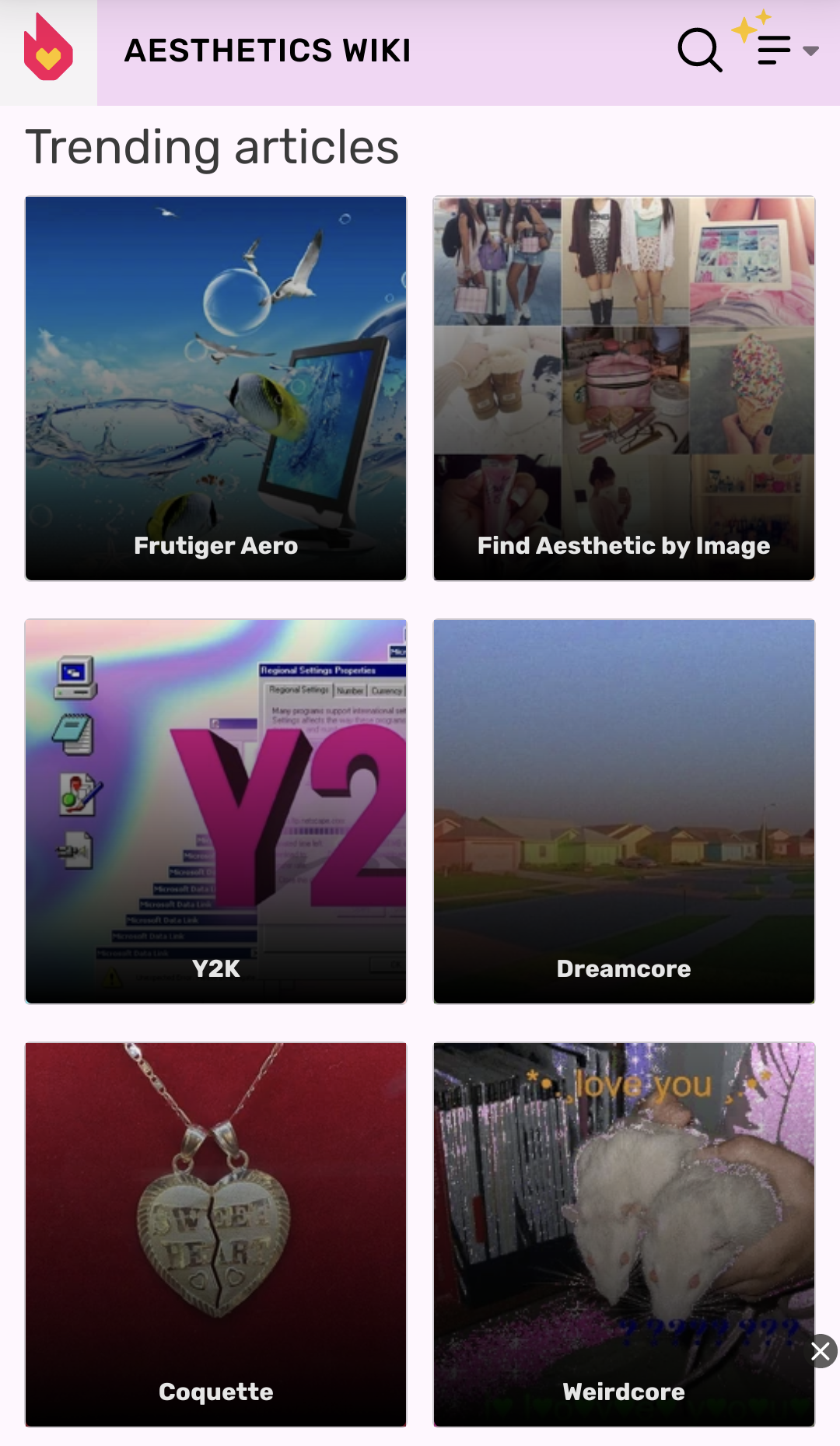Read the Dreamcore article
This screenshot has width=840, height=1446.
coord(624,811)
